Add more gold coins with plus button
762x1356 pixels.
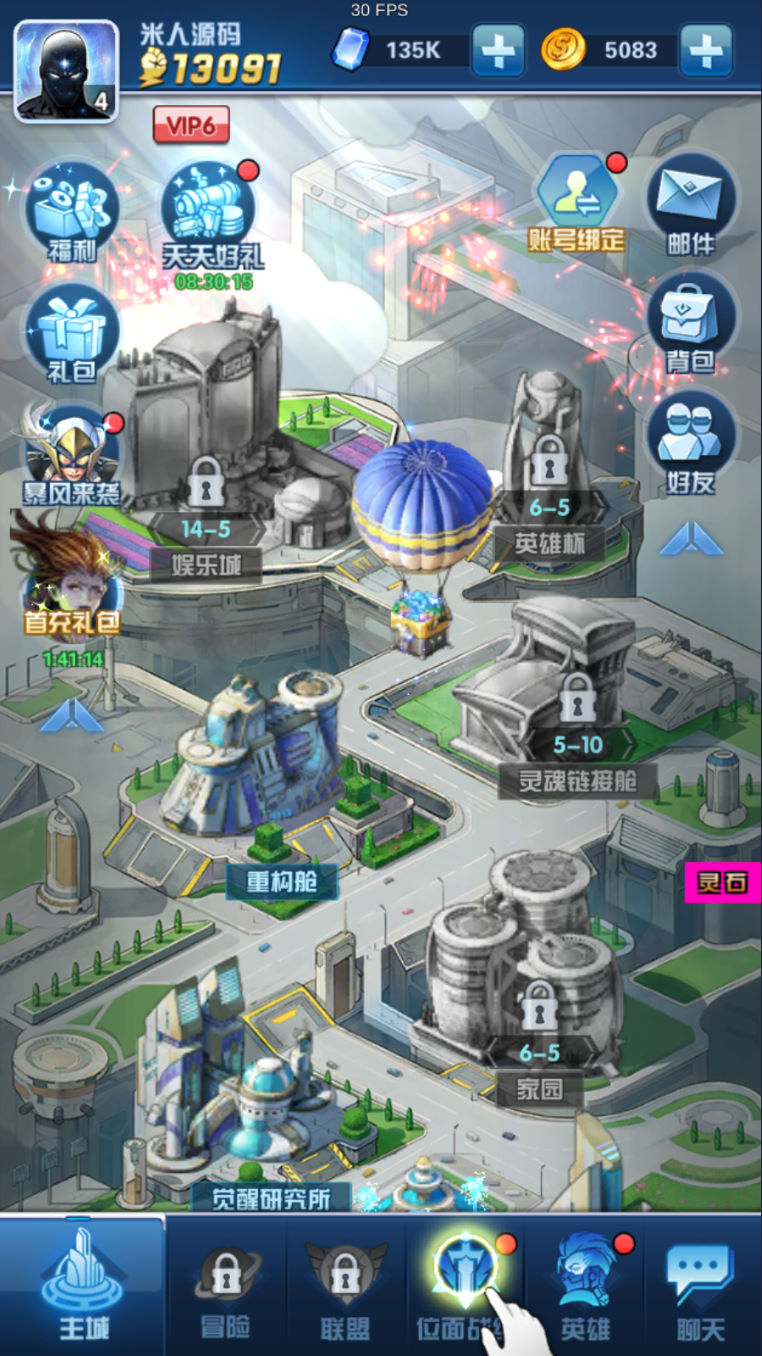tap(706, 50)
